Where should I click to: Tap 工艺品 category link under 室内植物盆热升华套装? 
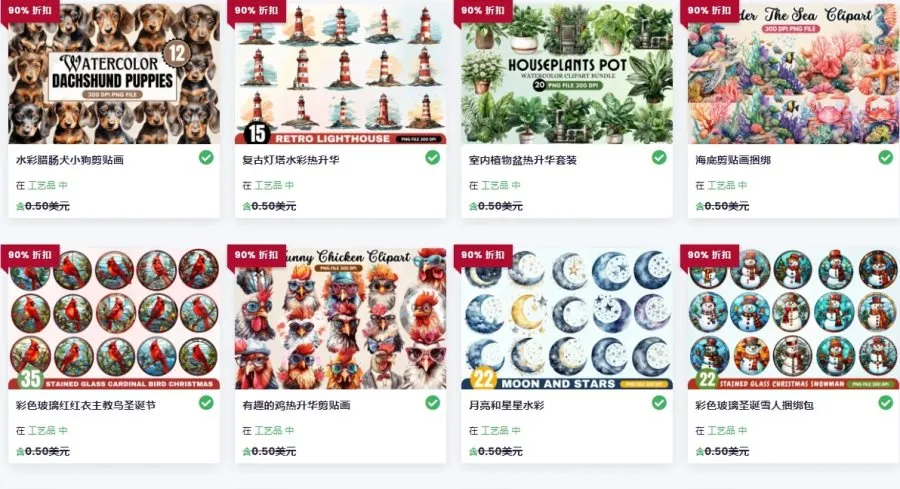(494, 185)
